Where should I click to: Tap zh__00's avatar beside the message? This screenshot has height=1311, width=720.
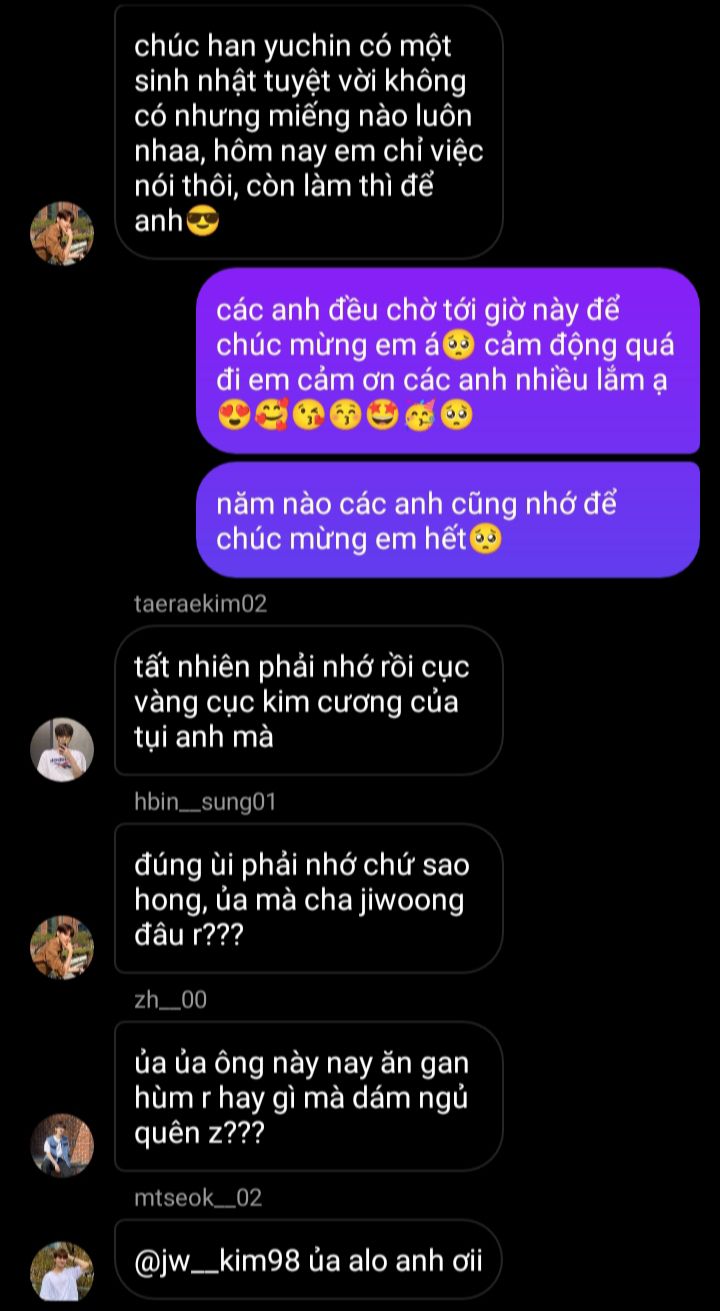(x=62, y=1145)
